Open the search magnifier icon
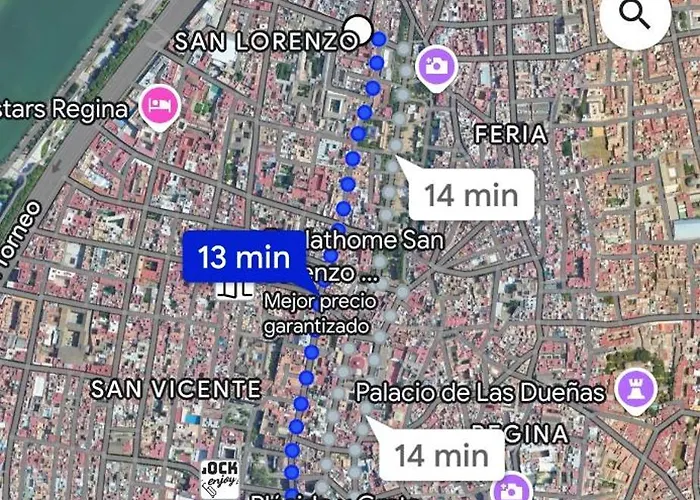This screenshot has height=500, width=700. [x=636, y=17]
